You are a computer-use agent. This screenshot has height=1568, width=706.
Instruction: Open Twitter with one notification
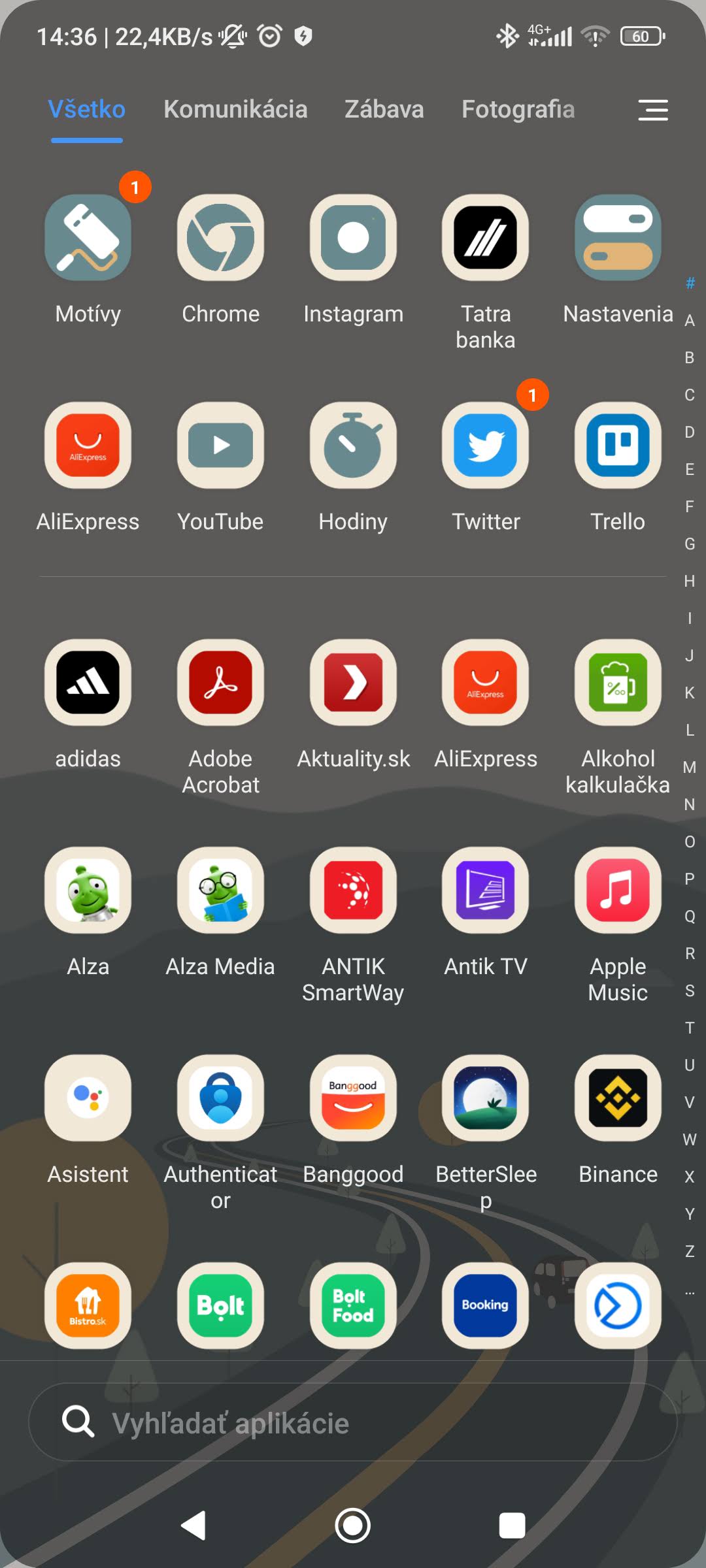click(485, 446)
